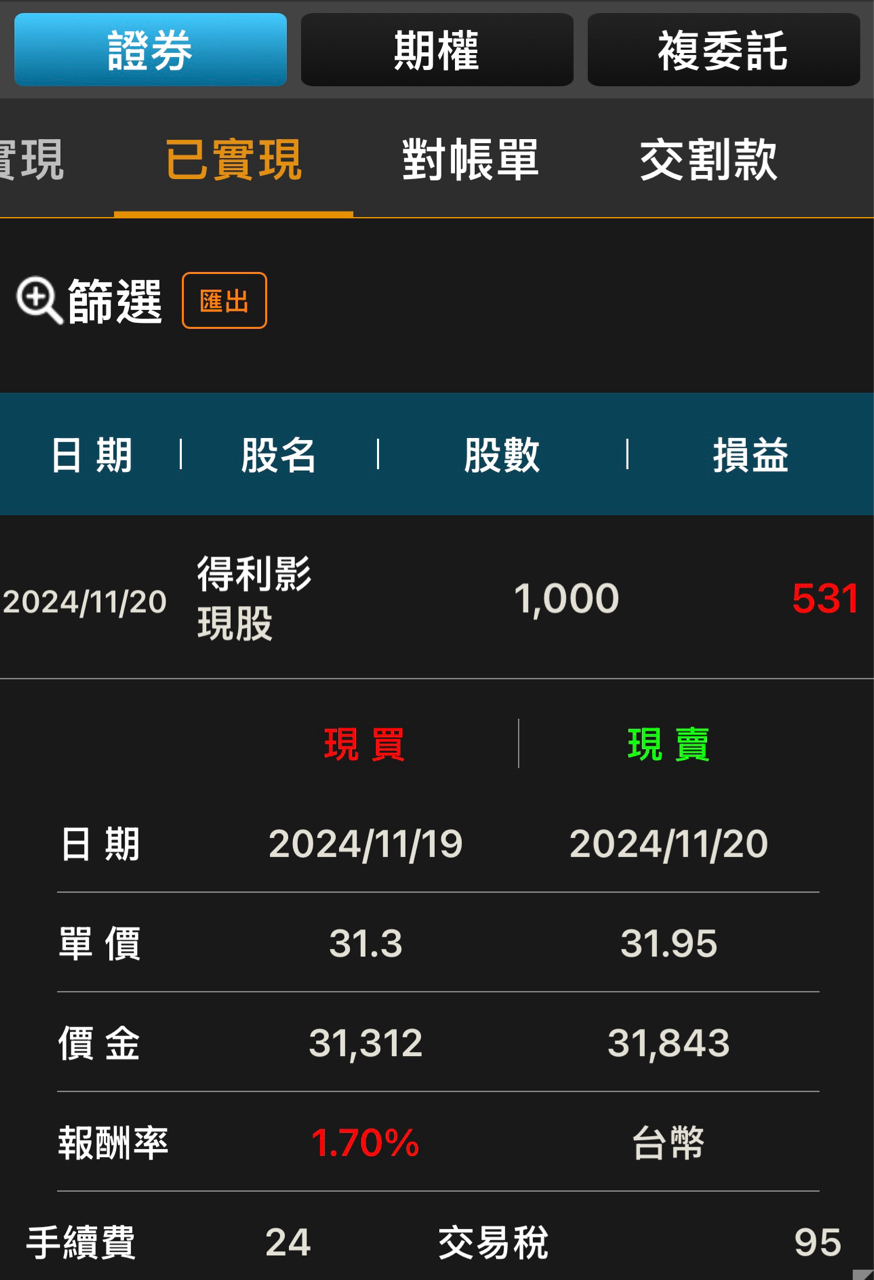Open the 對帳單 tab
874x1280 pixels.
470,160
